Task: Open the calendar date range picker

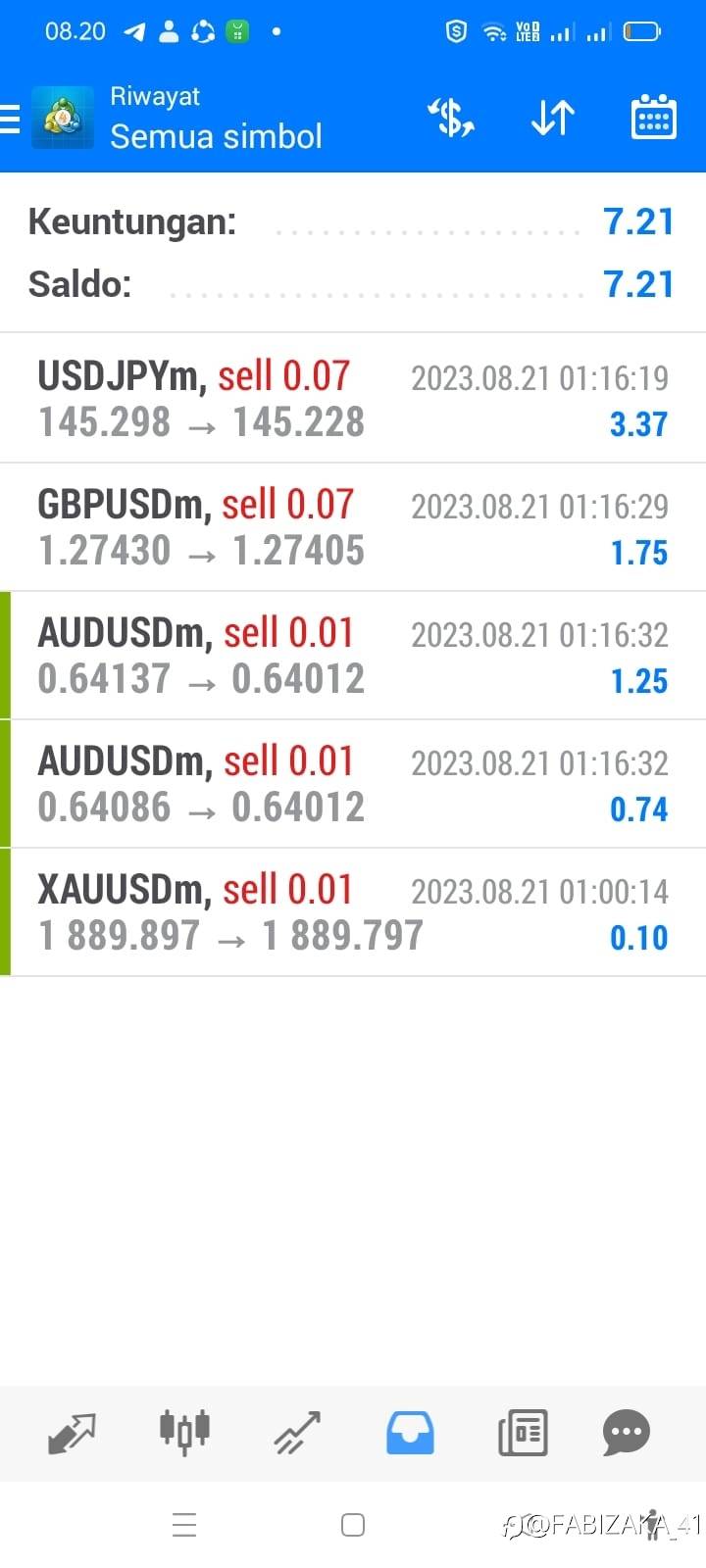Action: 653,119
